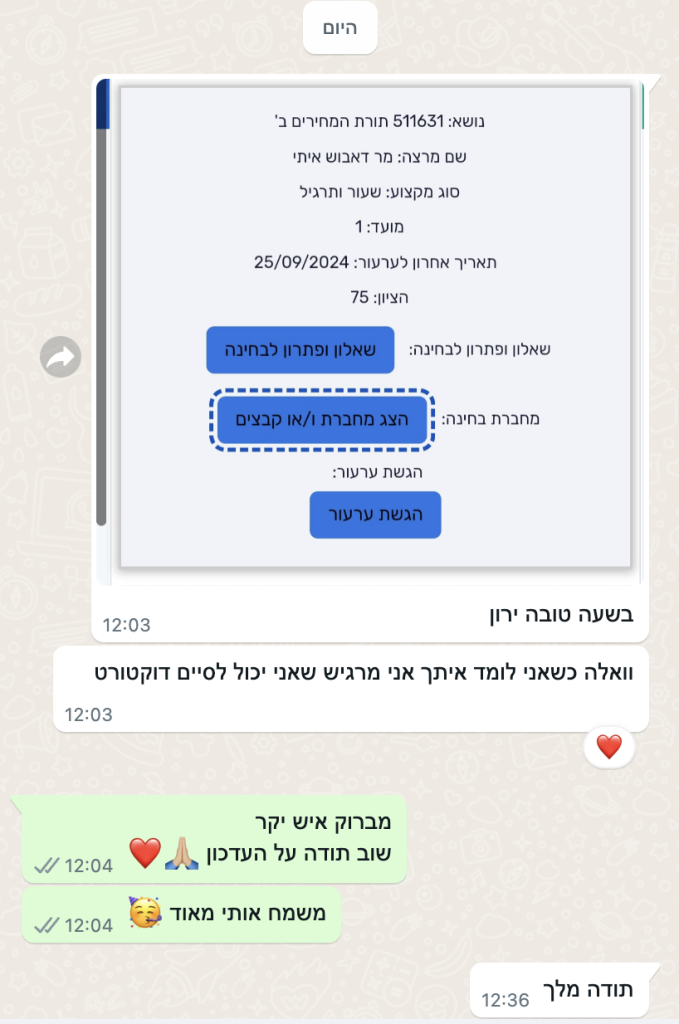Forward the shared exam grade image

pos(60,357)
